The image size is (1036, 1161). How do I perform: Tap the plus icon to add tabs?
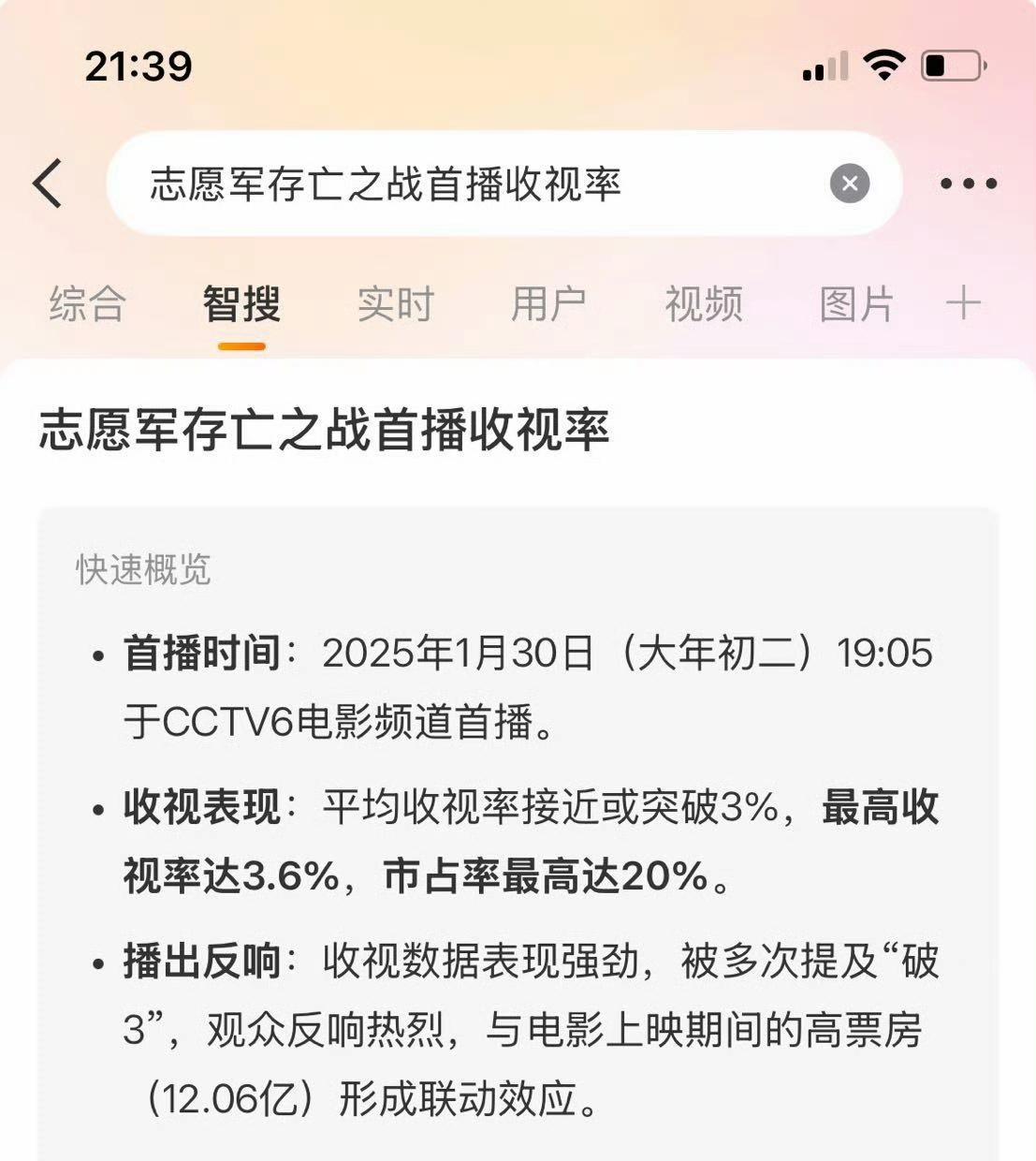pos(964,304)
